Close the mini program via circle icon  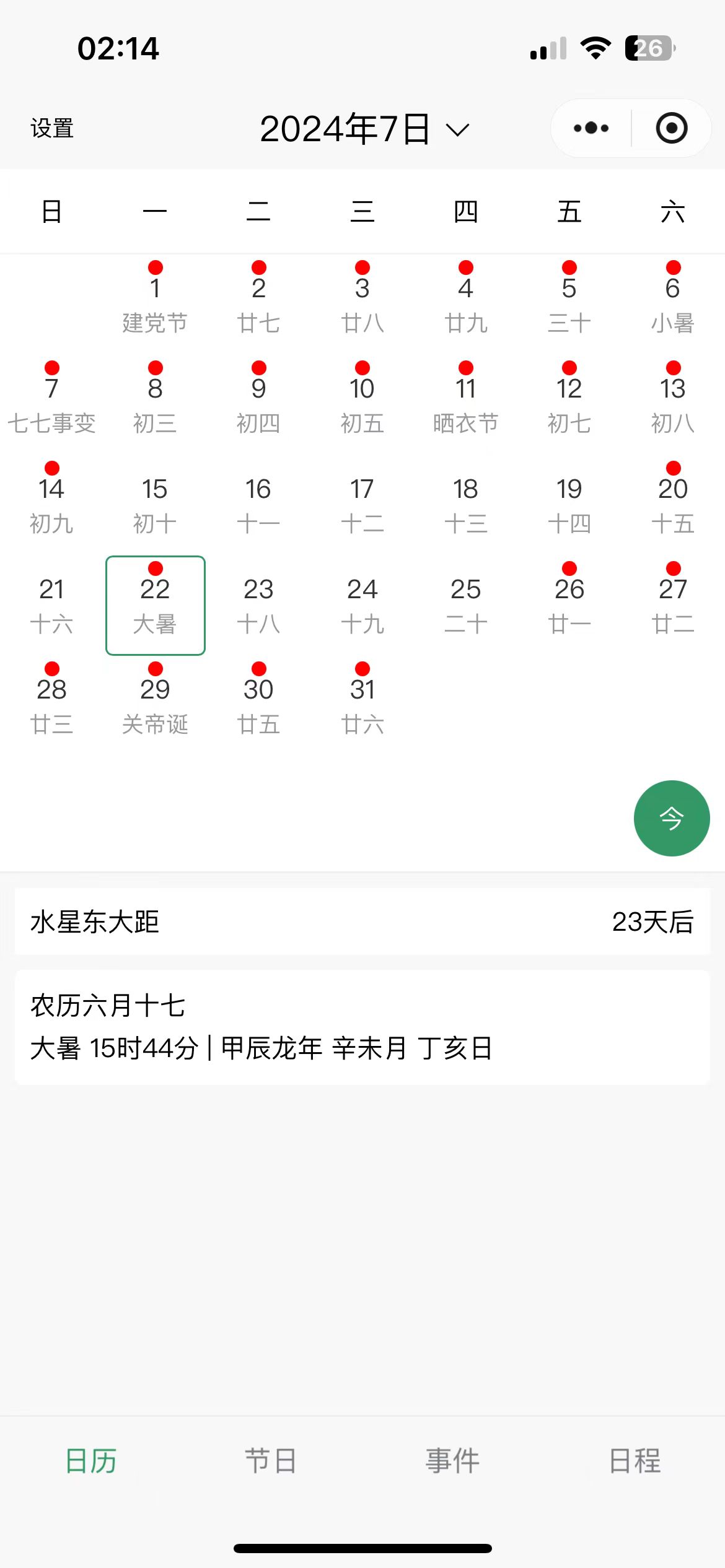pos(672,128)
